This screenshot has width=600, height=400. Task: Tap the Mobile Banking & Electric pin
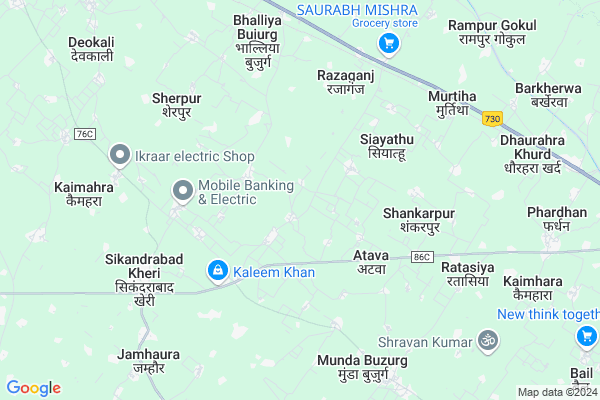(x=182, y=189)
